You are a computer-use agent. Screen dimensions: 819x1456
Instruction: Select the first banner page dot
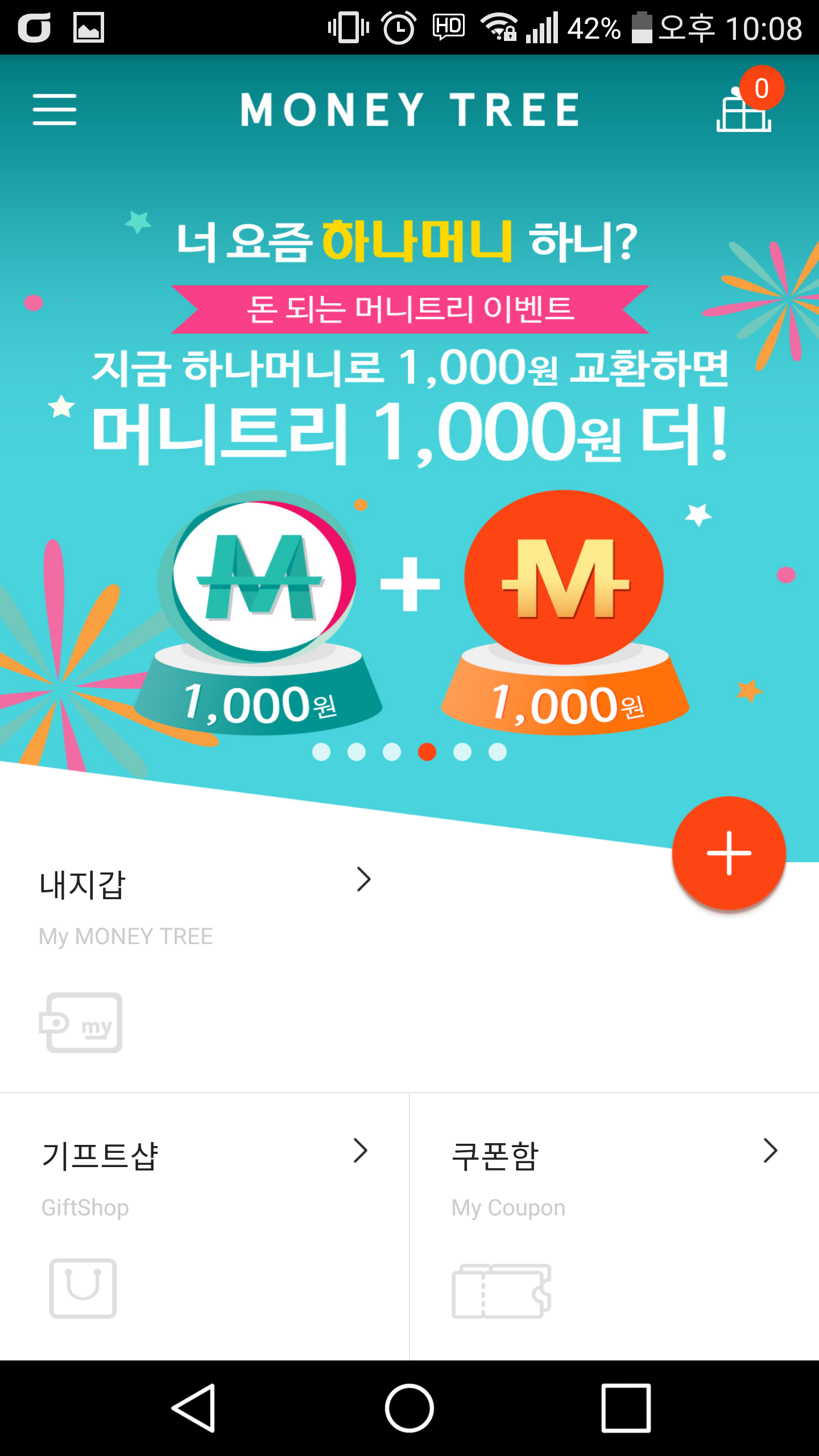click(321, 752)
